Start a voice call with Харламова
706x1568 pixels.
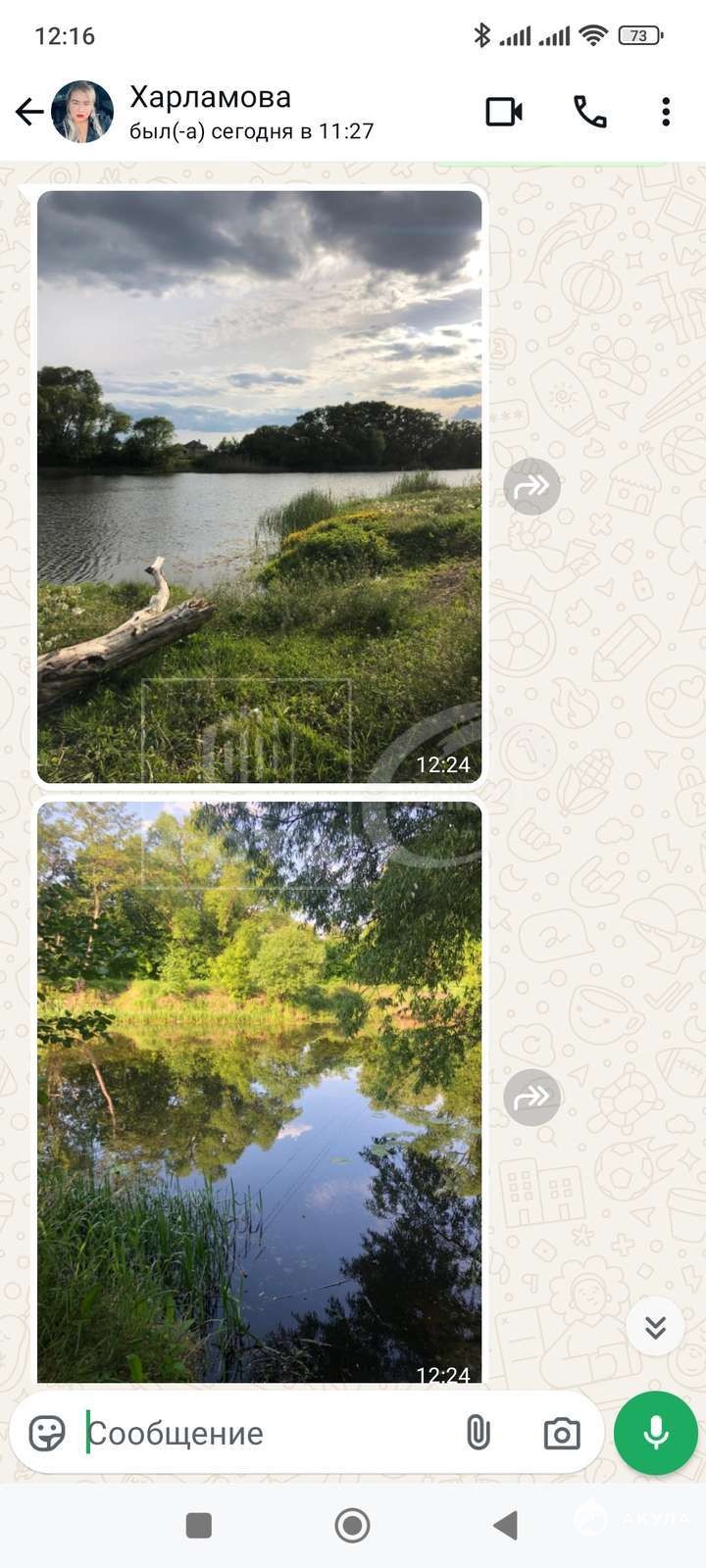589,112
